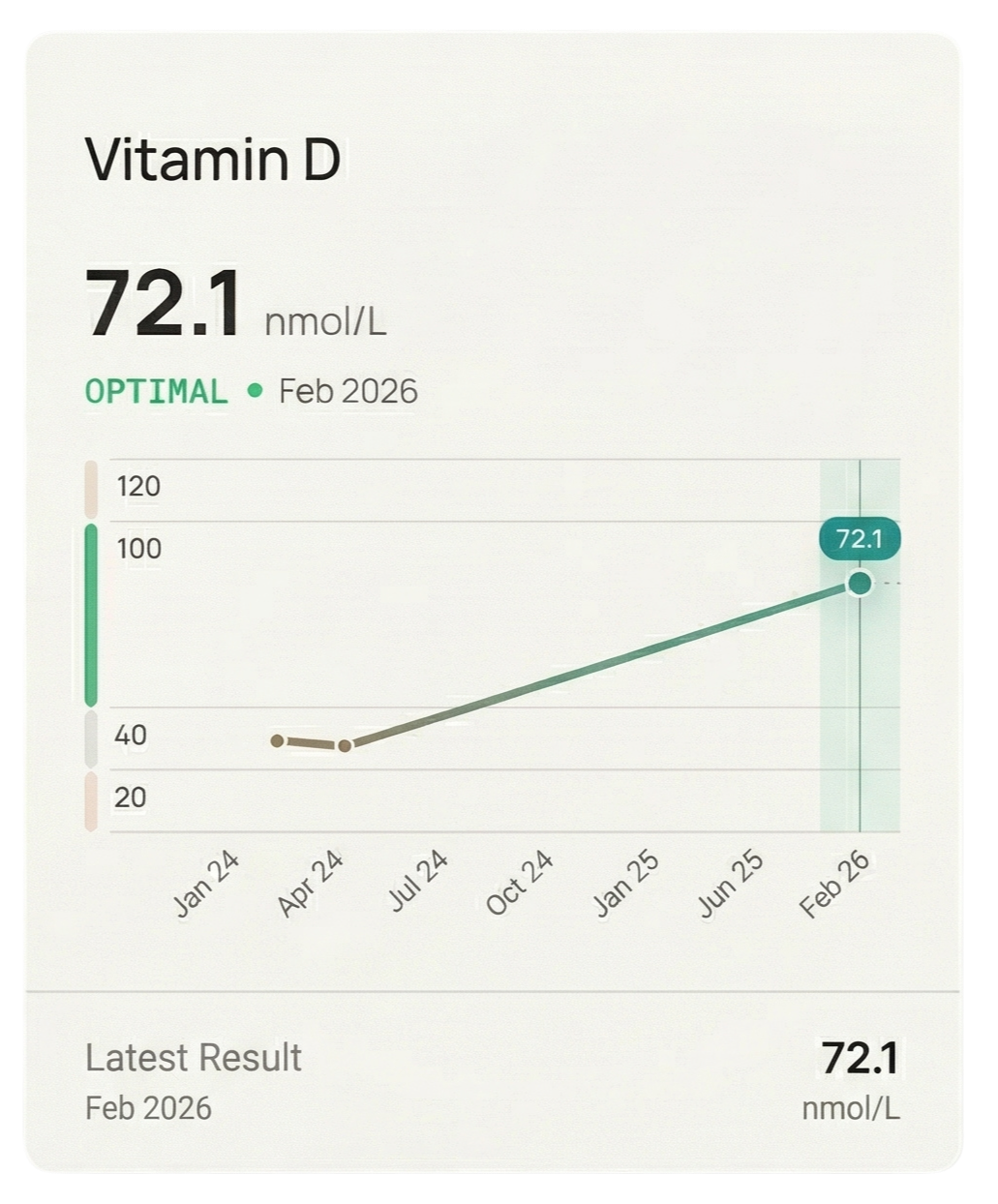Viewport: 998px width, 1204px height.
Task: Click the Latest Result value 72.1
Action: coord(860,1057)
